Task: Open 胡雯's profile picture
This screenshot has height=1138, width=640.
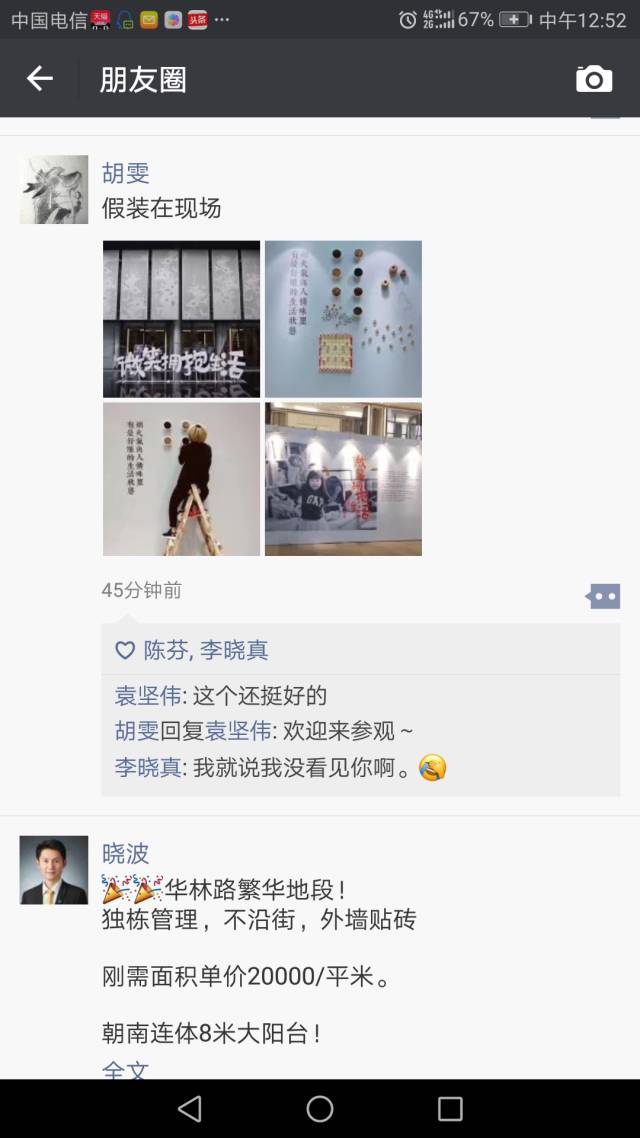Action: click(x=54, y=189)
